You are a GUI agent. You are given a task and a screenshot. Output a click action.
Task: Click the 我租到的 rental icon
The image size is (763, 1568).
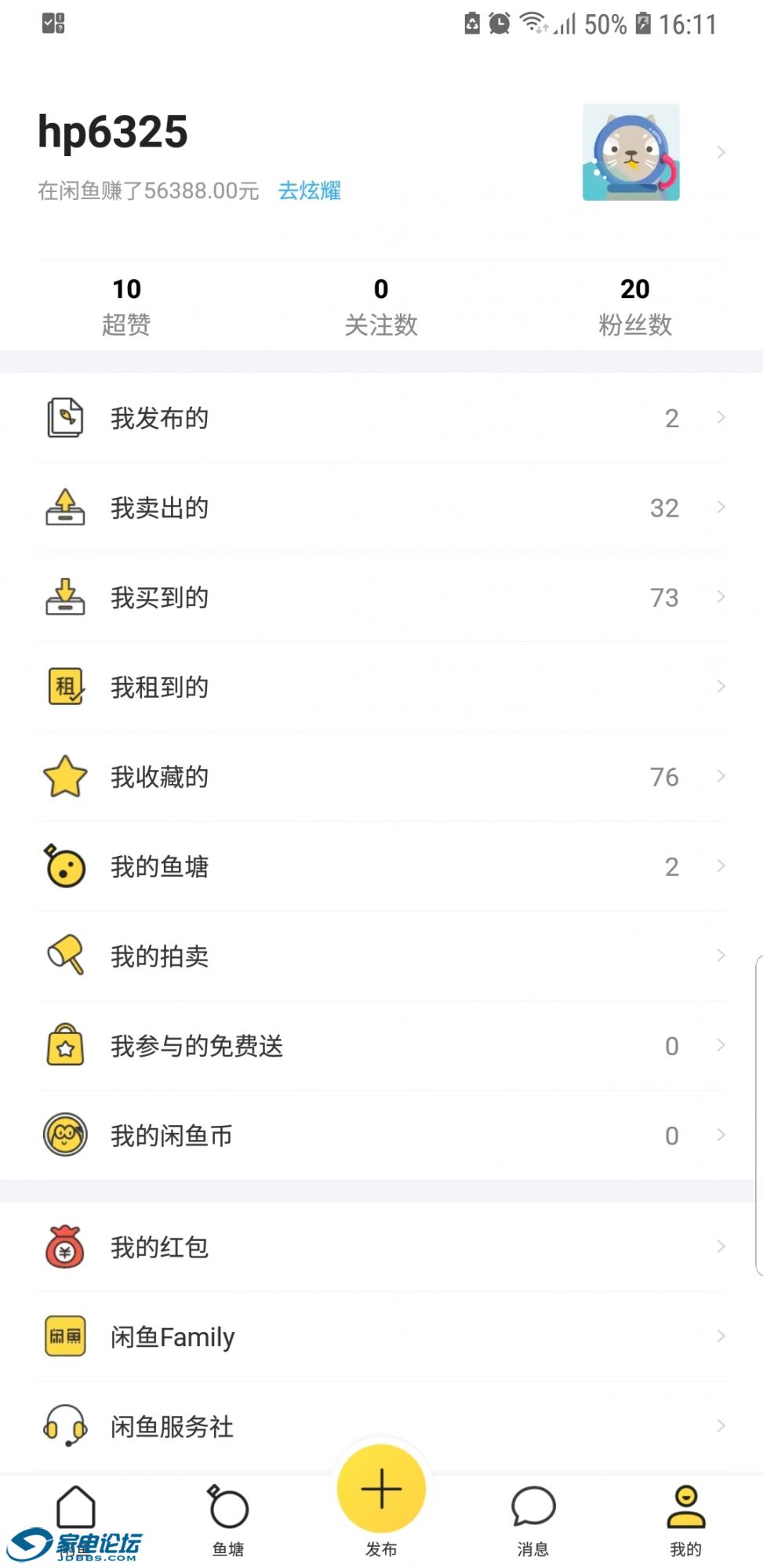tap(66, 687)
